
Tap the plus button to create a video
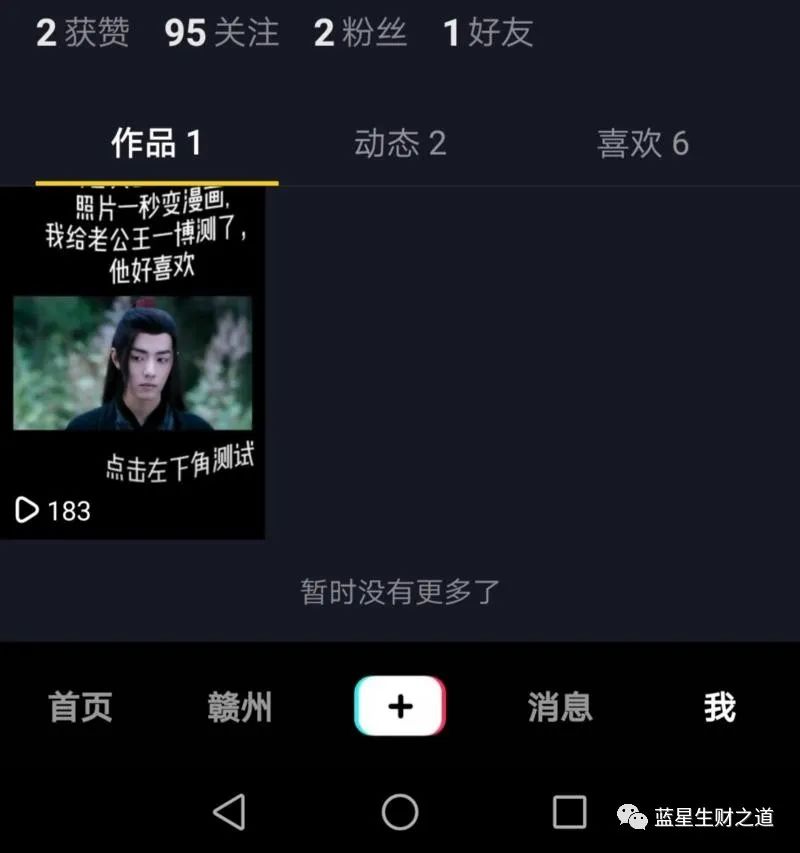(400, 706)
